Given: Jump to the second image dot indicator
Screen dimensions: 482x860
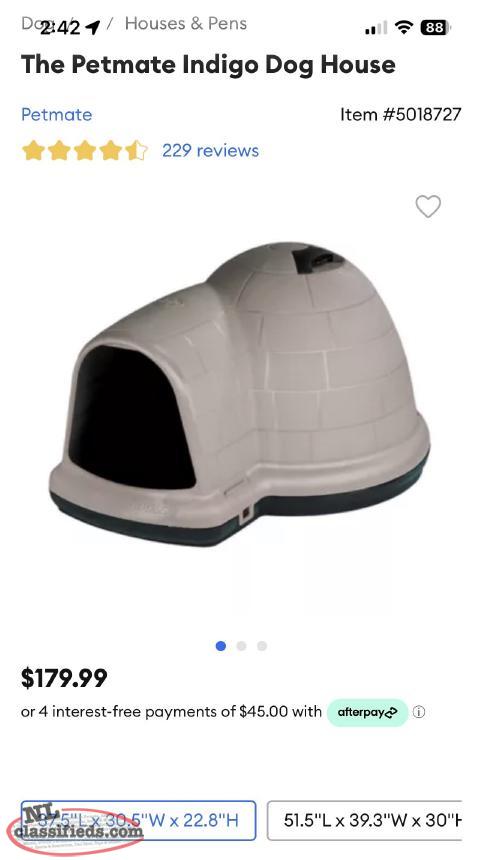Looking at the screenshot, I should coord(241,646).
